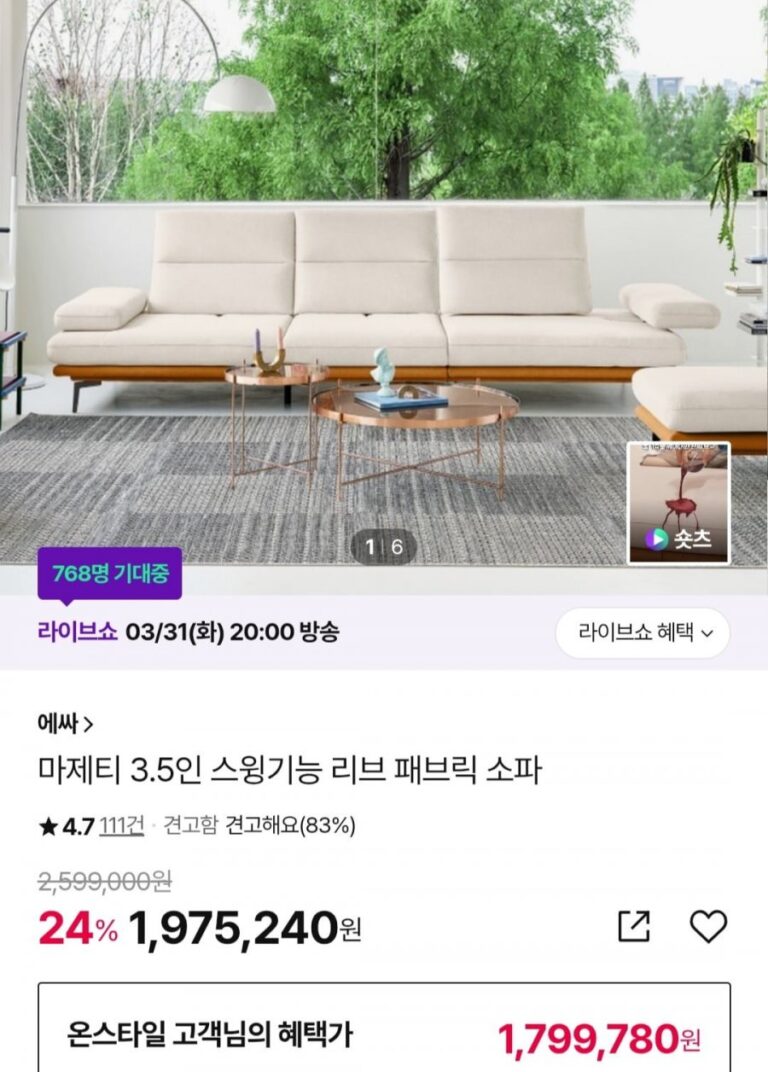Expand the 라이브쇼 혜택 dropdown

642,633
